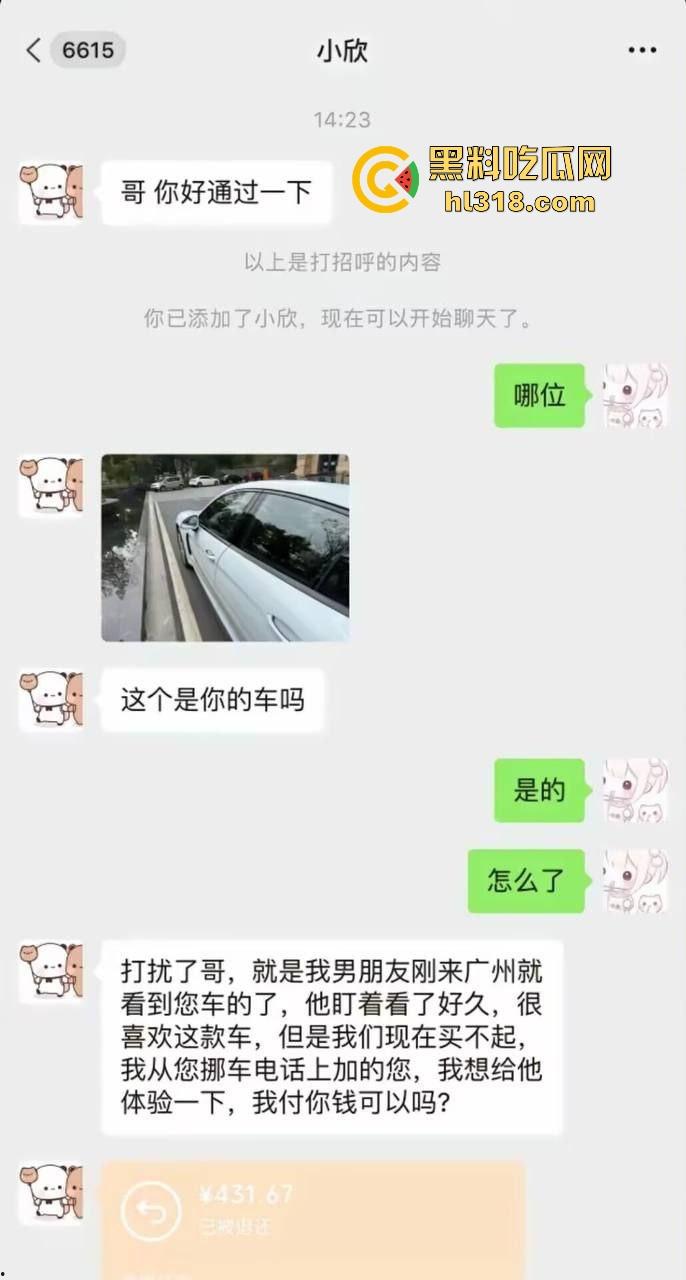Tap your own avatar beside 哪位

pos(635,396)
